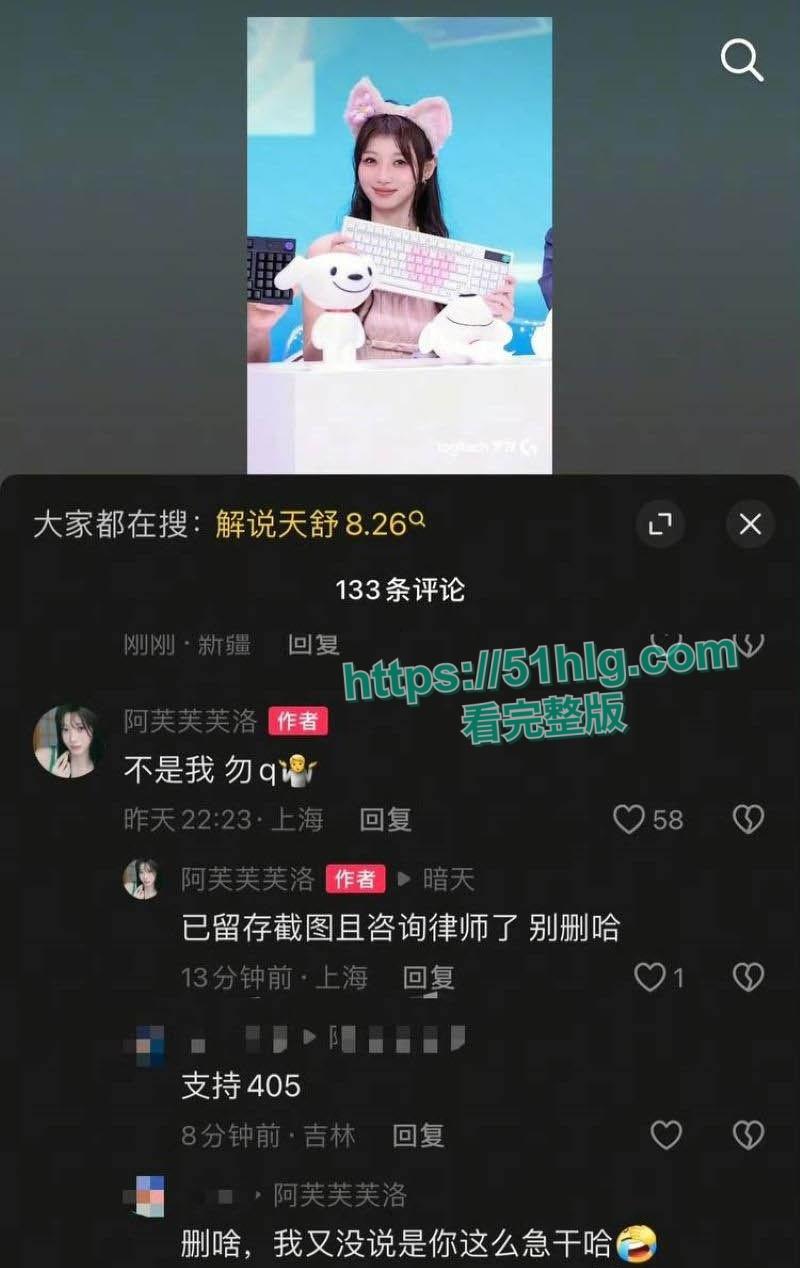Open 阿芙芙芙洛's profile avatar
Viewport: 800px width, 1268px height.
point(69,741)
